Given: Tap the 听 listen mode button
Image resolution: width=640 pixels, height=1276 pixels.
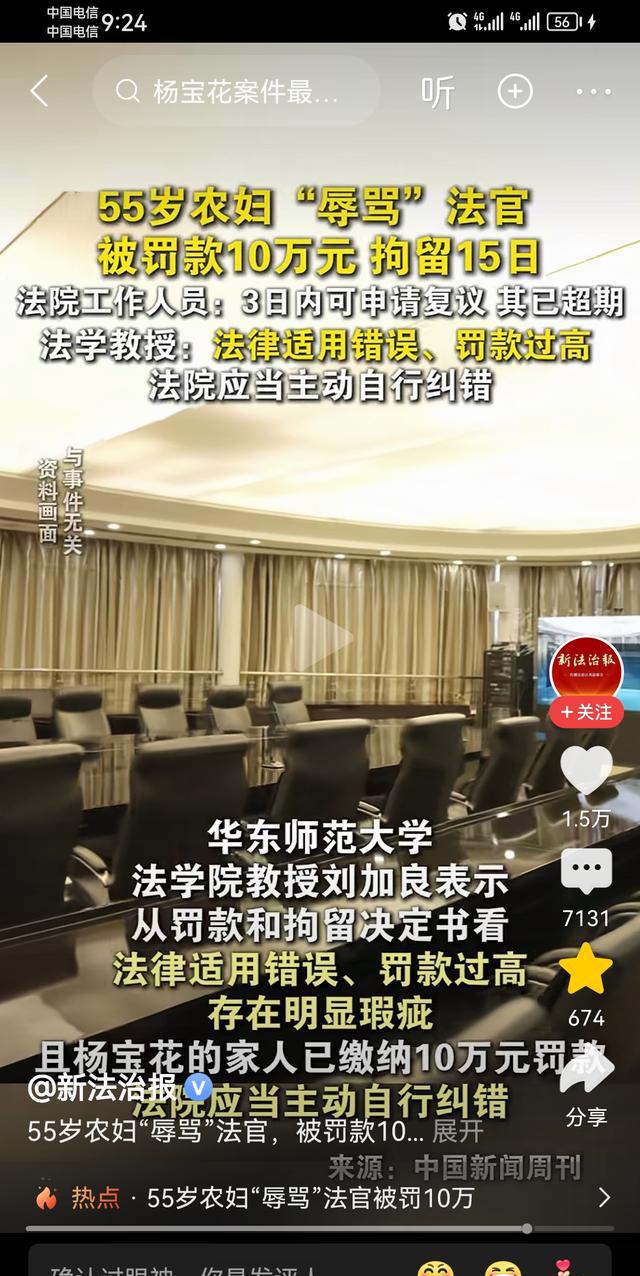Looking at the screenshot, I should click(x=437, y=92).
